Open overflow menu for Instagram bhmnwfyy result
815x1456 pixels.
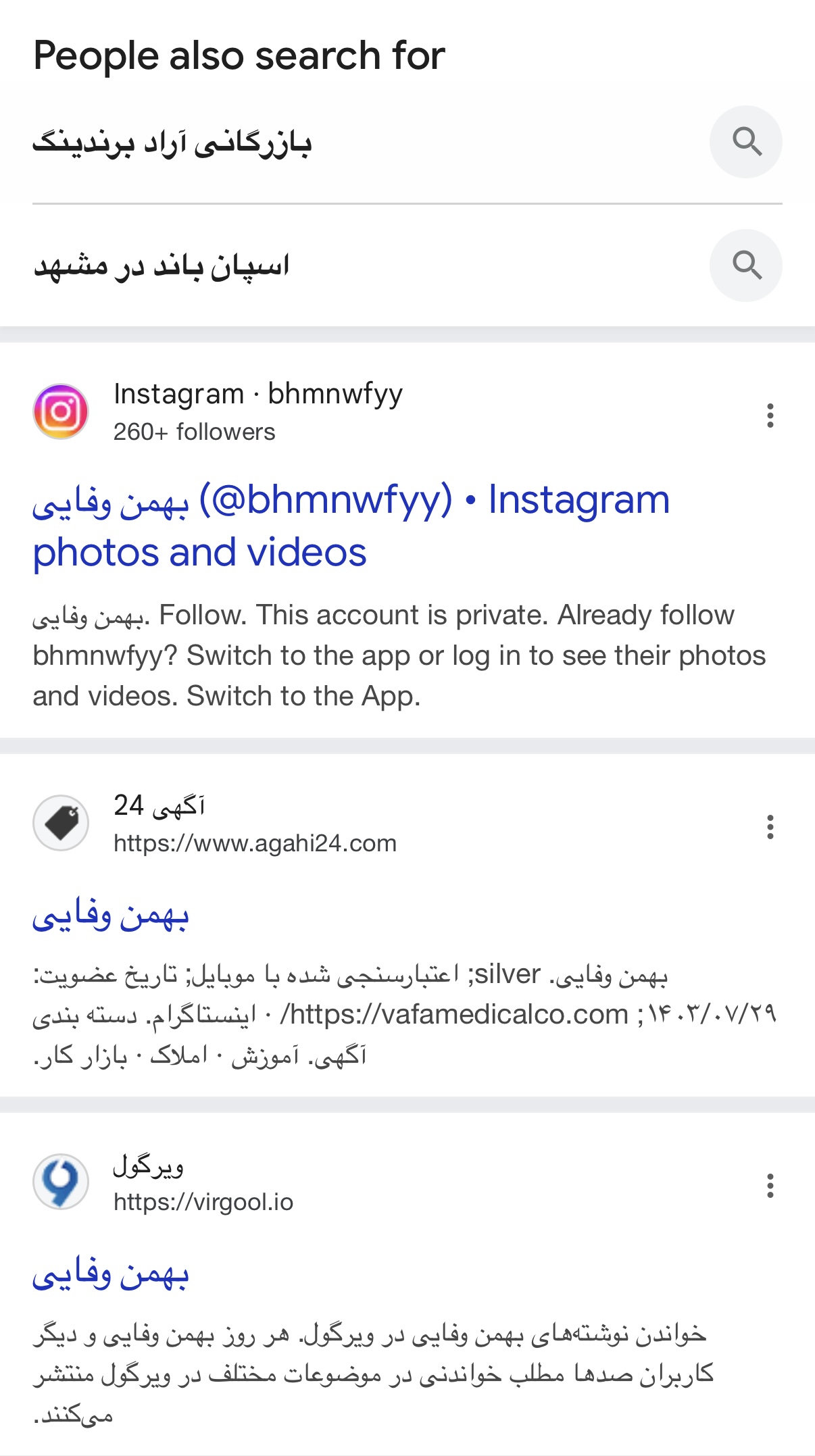[x=770, y=415]
